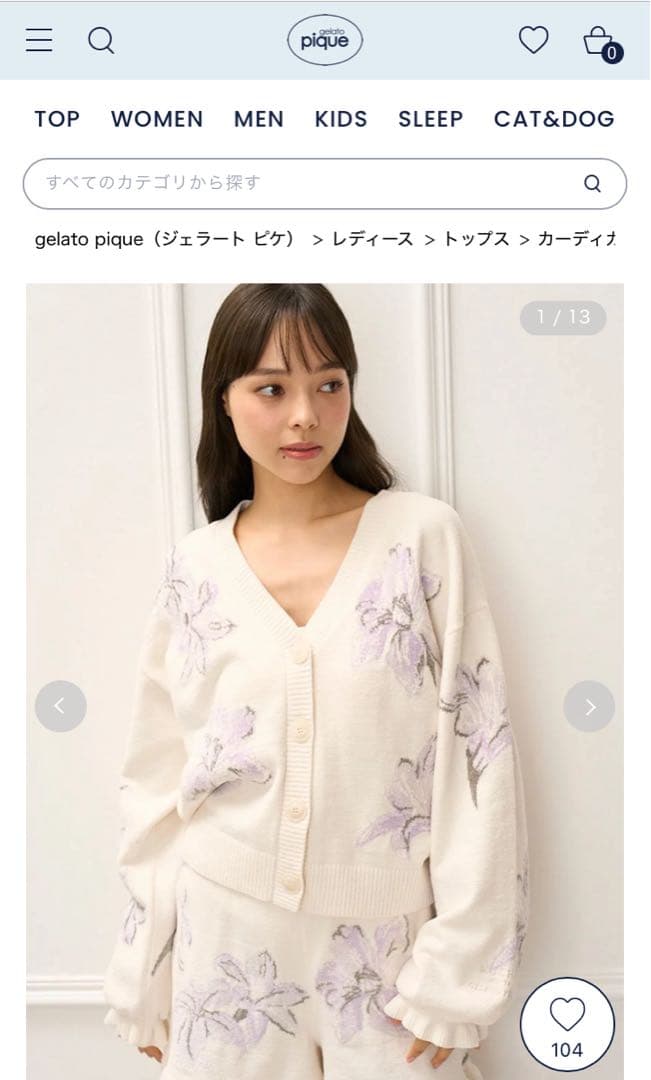Open the hamburger menu
Screen dimensions: 651x1080
point(39,40)
